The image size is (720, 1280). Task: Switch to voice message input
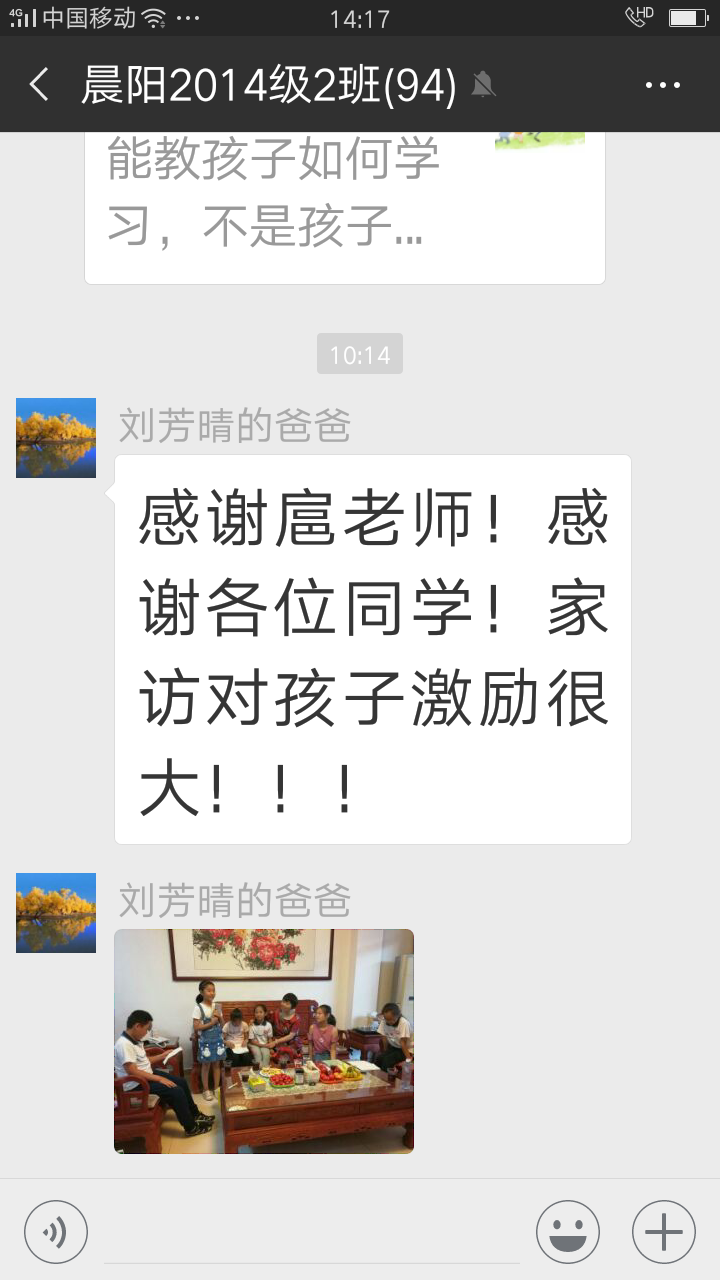[56, 1232]
